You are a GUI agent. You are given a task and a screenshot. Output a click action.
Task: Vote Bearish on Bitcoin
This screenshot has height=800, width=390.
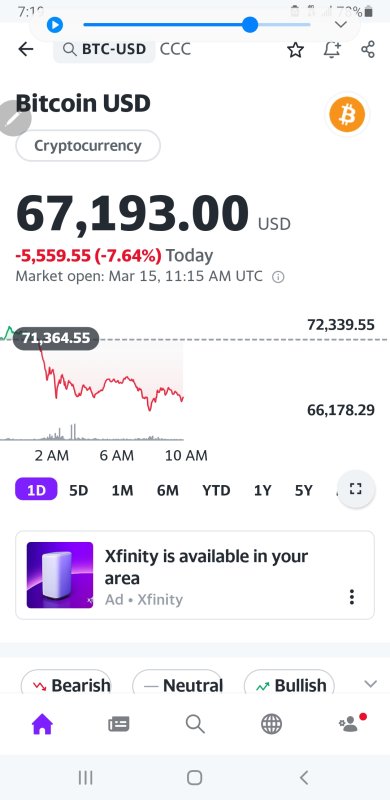(x=66, y=685)
